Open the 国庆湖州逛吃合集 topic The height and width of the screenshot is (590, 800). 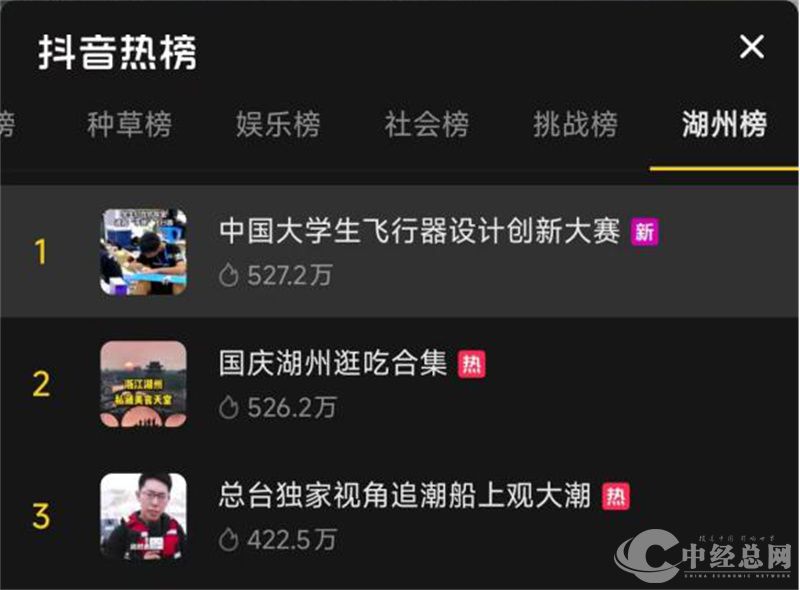coord(333,363)
